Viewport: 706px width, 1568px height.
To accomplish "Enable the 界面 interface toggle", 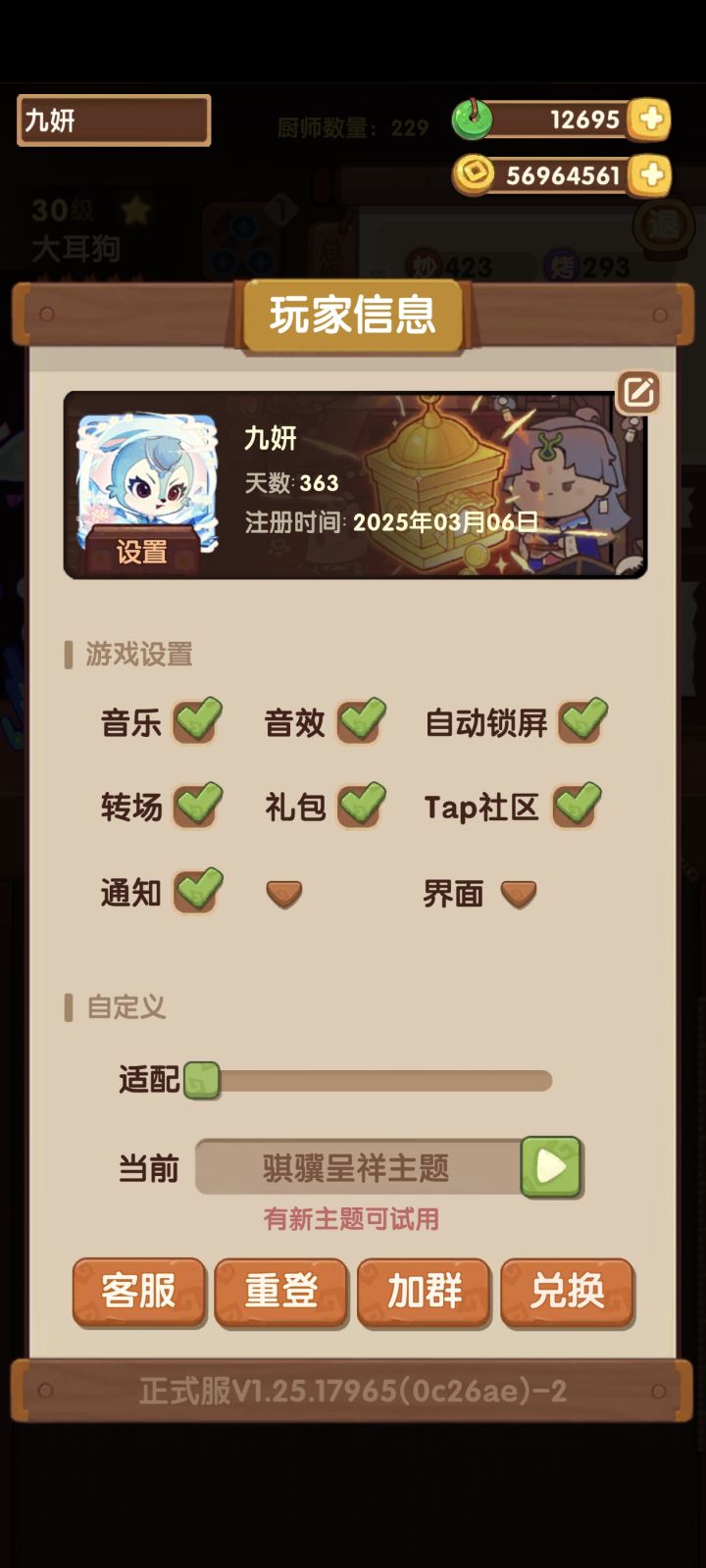I will click(519, 892).
